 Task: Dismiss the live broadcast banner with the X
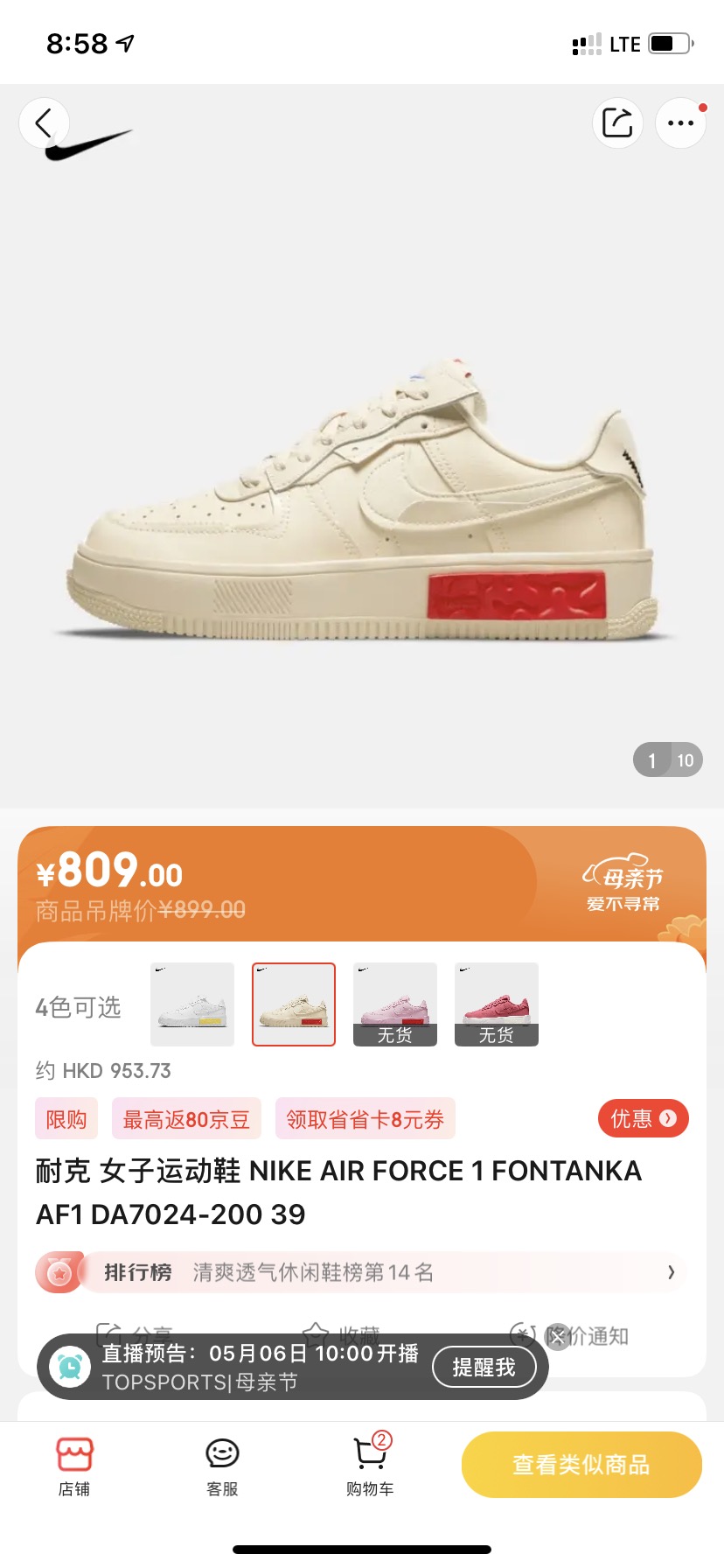(x=557, y=1336)
